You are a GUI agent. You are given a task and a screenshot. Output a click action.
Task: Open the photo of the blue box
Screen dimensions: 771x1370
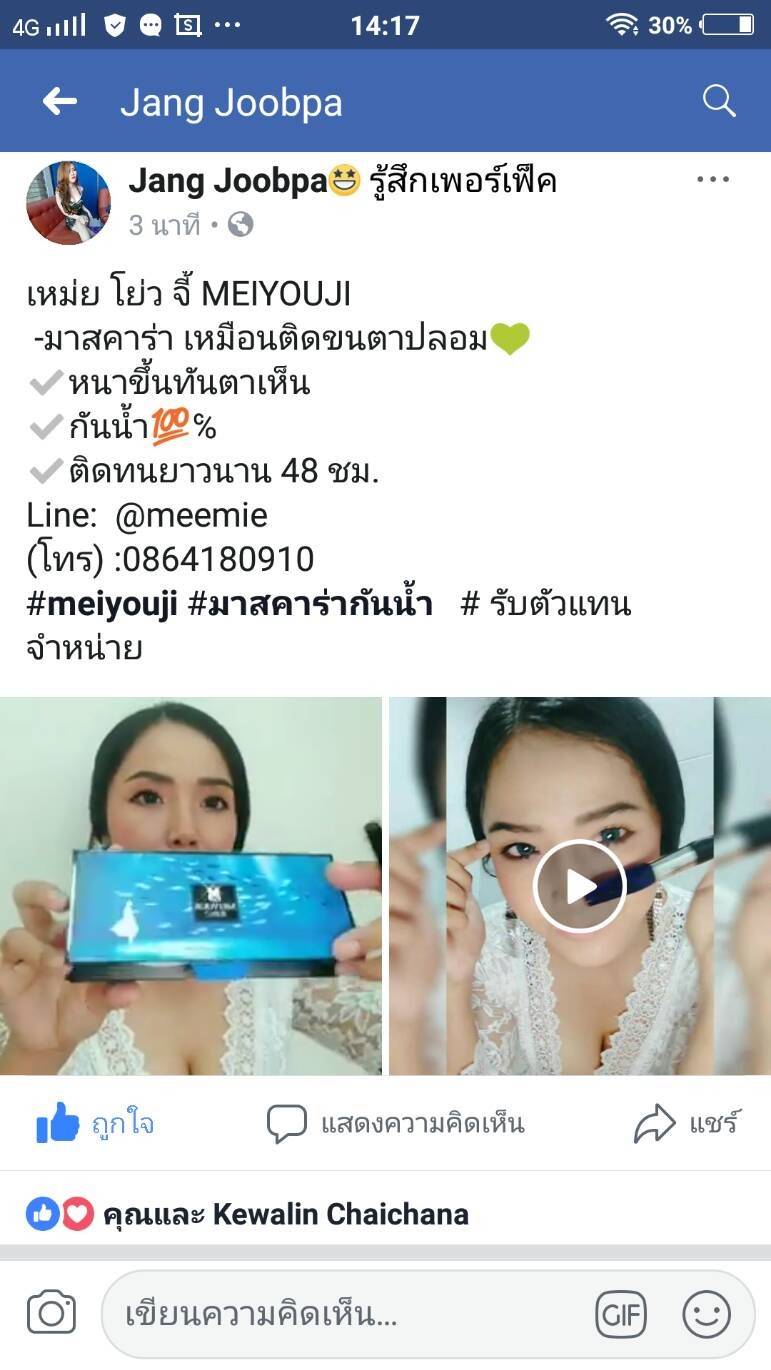190,886
